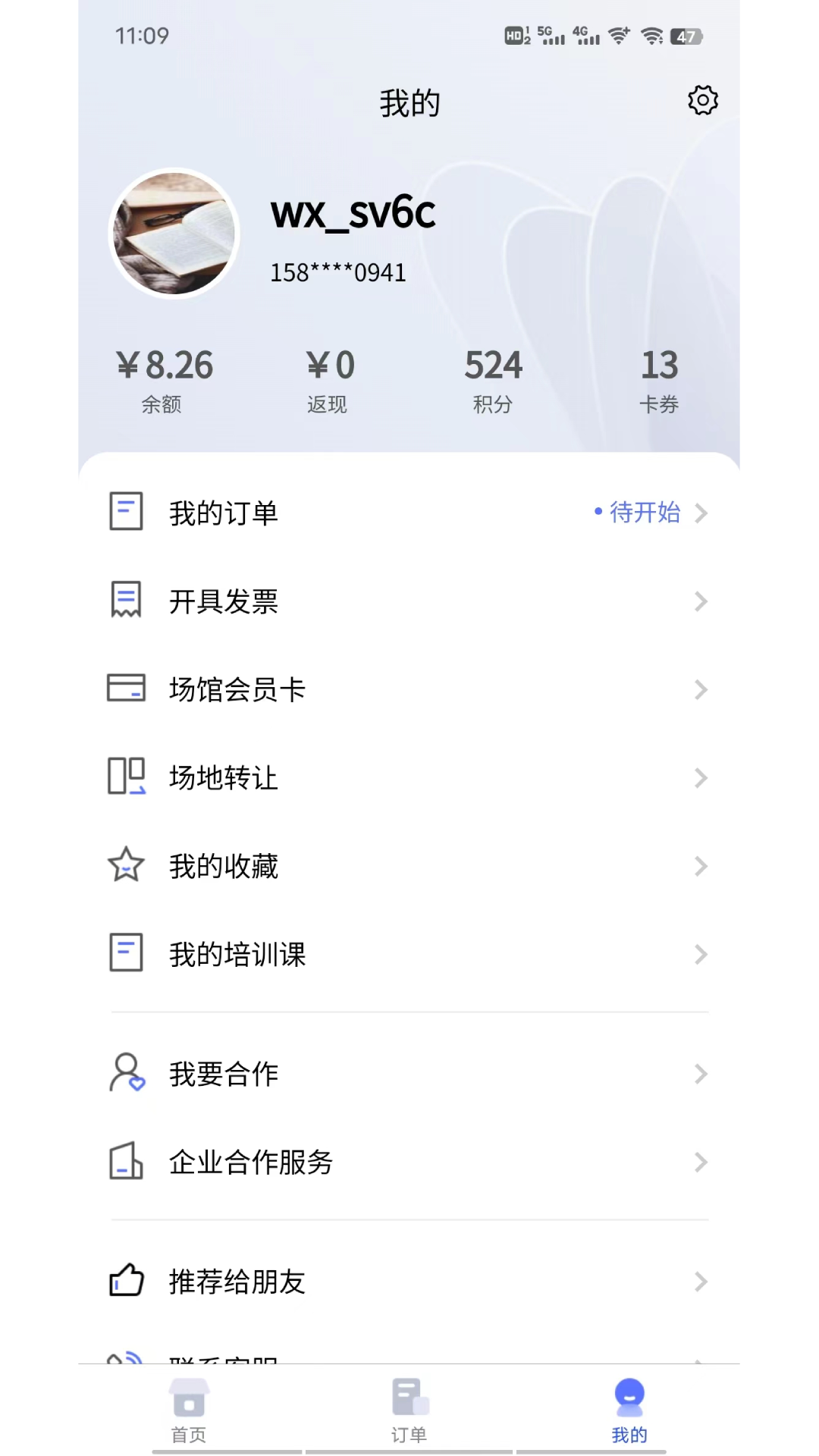Click the 企业合作服务 building icon
The width and height of the screenshot is (819, 1456).
click(126, 1162)
